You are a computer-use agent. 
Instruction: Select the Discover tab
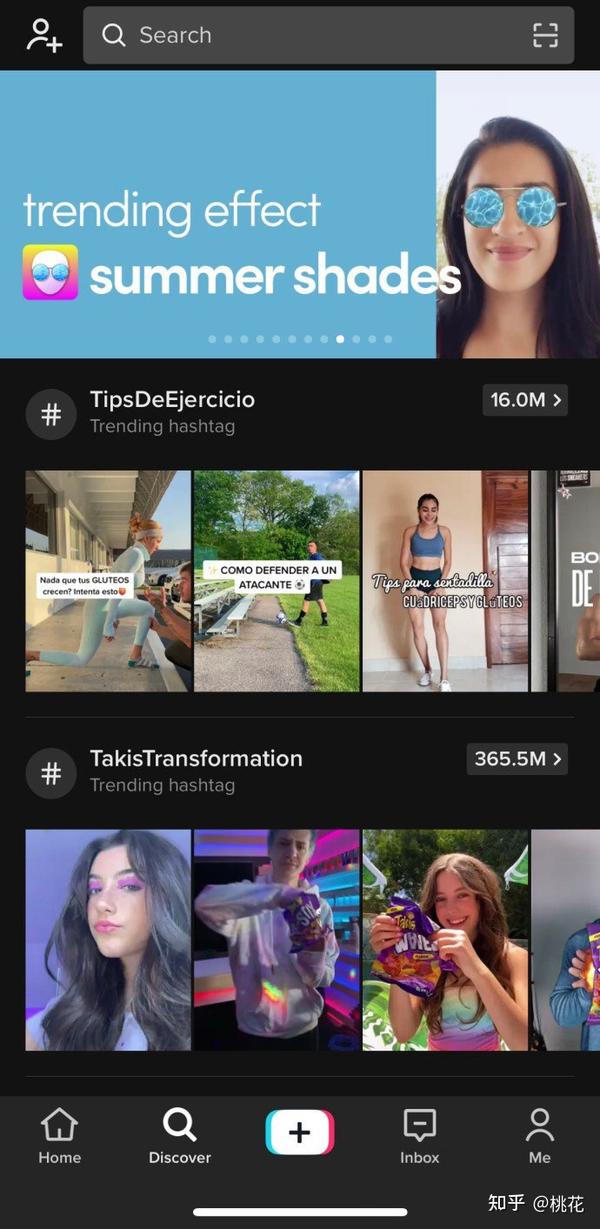coord(180,1137)
